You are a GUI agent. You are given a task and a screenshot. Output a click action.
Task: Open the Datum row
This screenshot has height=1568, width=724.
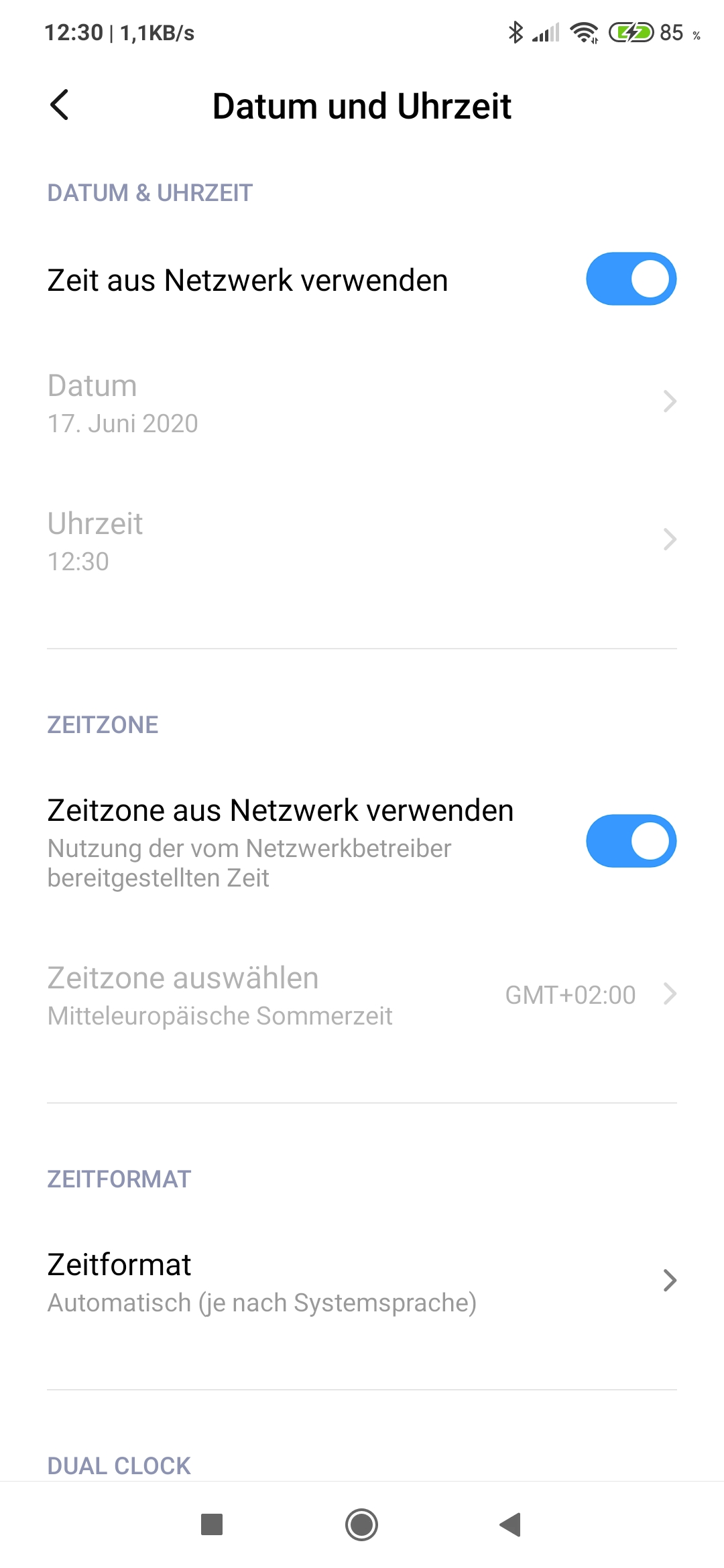(362, 403)
